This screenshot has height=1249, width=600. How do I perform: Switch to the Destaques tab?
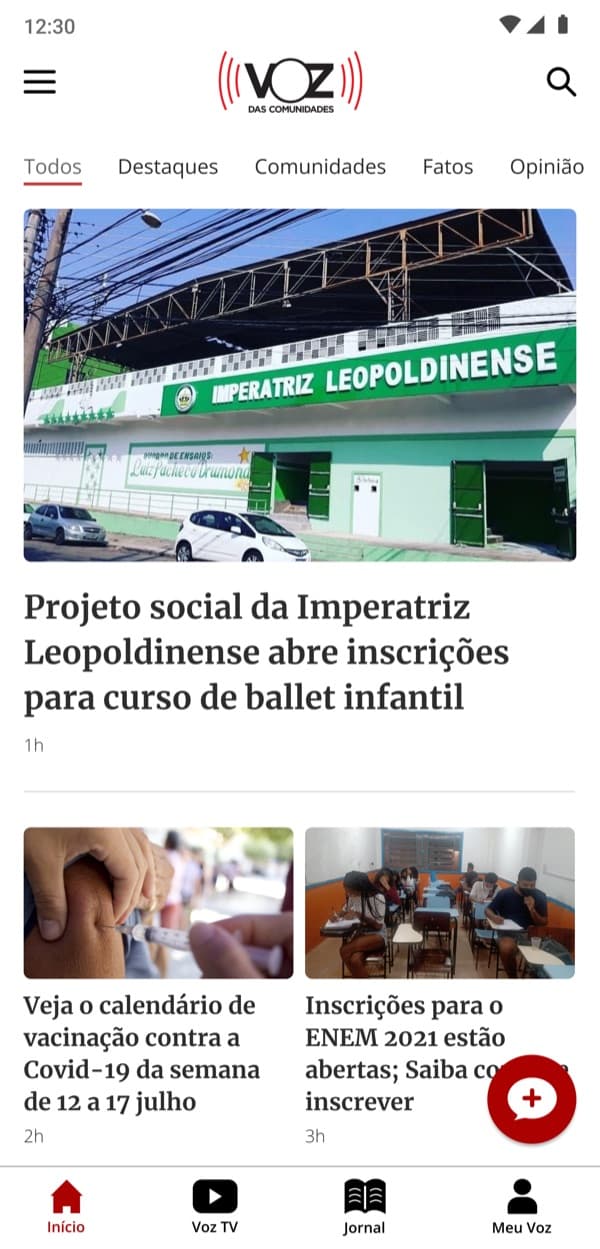pyautogui.click(x=168, y=167)
